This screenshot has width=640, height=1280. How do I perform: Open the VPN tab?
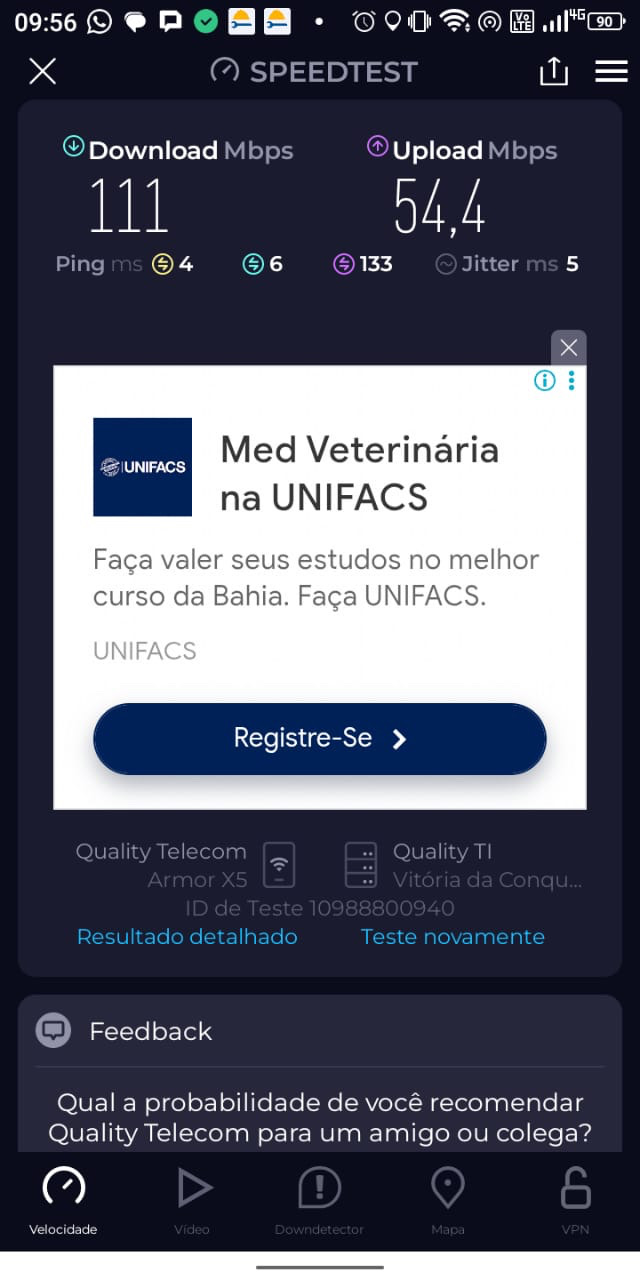point(575,1200)
